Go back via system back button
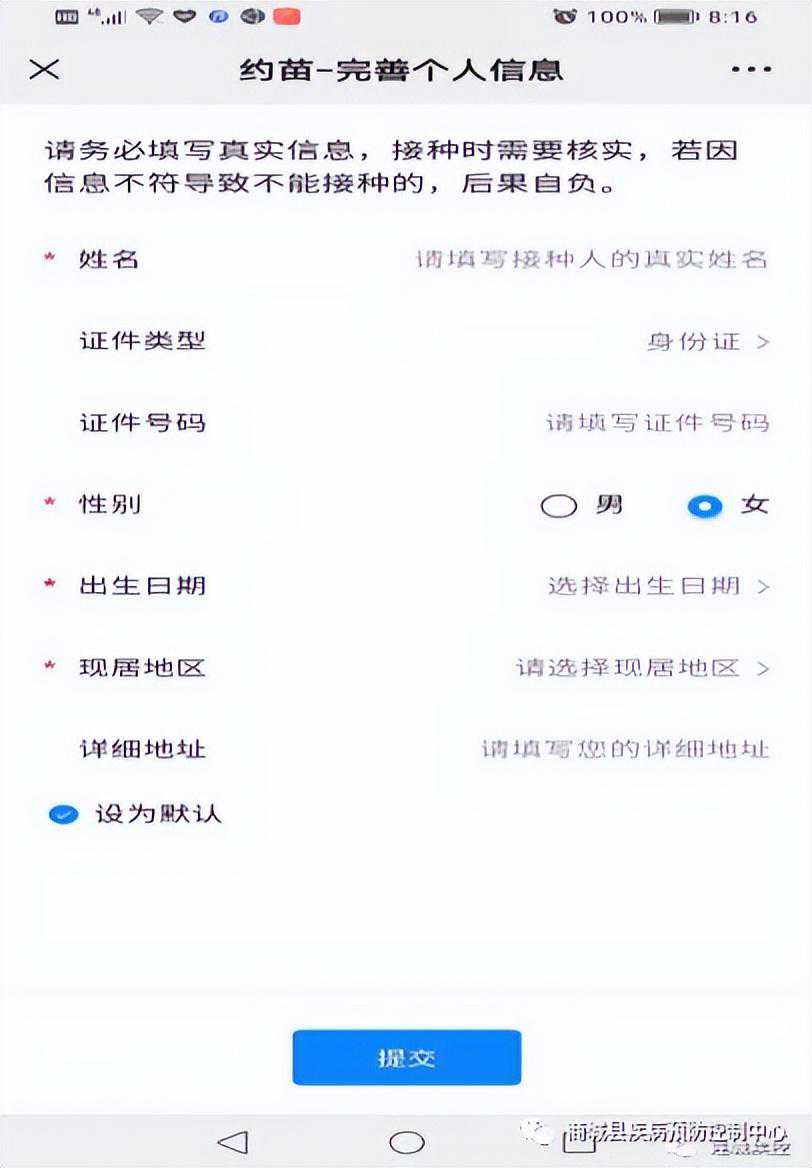Screen dimensions: 812x1168 pyautogui.click(x=232, y=1142)
